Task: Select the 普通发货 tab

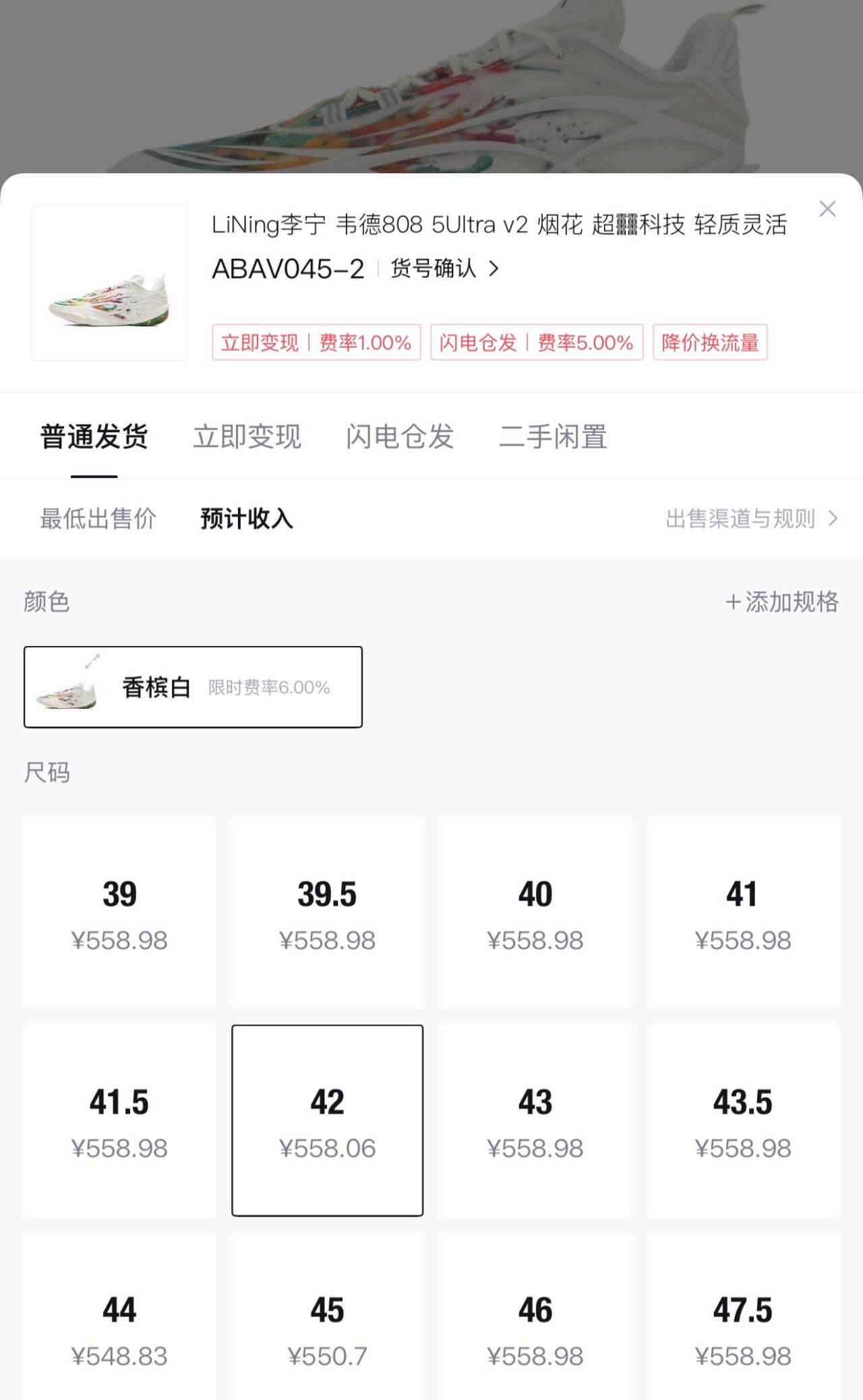Action: pyautogui.click(x=94, y=436)
